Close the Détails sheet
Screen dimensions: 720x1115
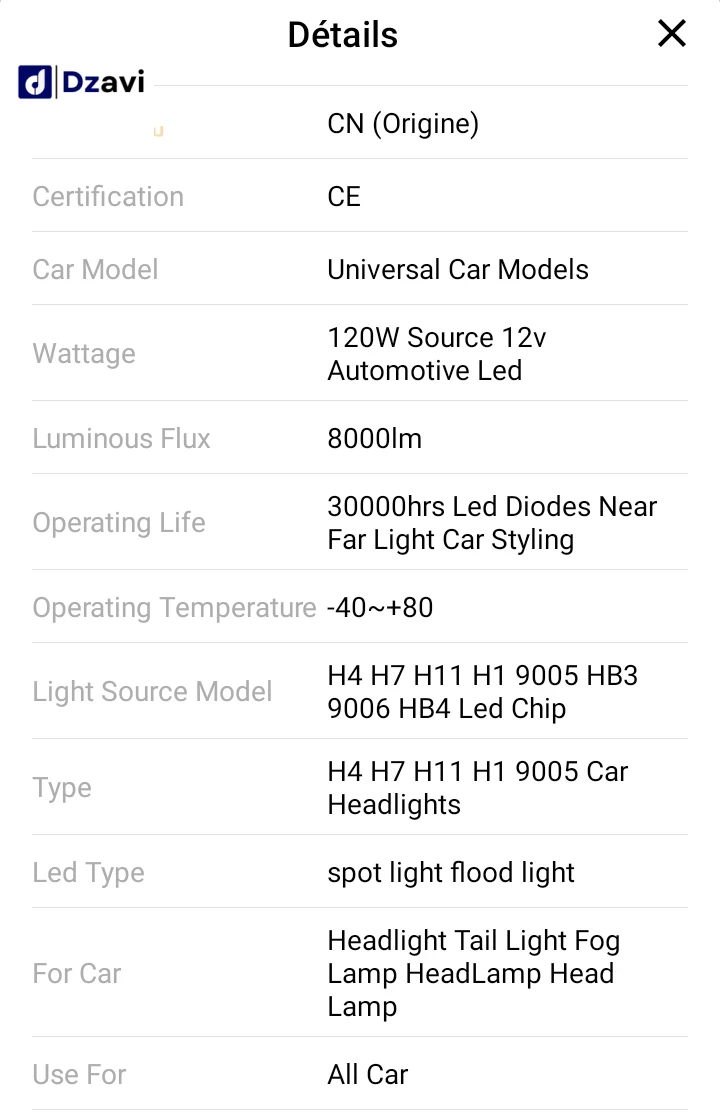(672, 34)
